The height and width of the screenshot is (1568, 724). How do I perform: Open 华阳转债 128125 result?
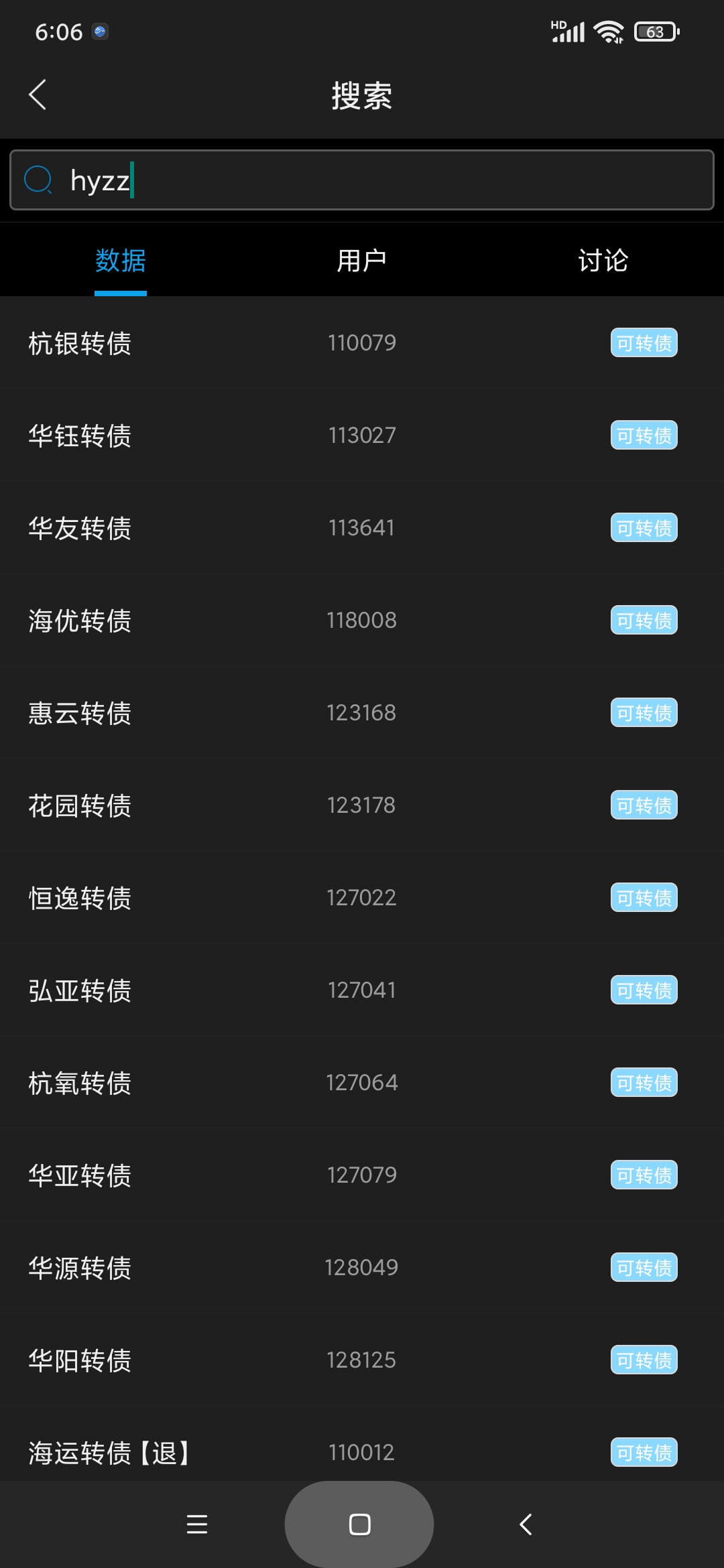[362, 1360]
